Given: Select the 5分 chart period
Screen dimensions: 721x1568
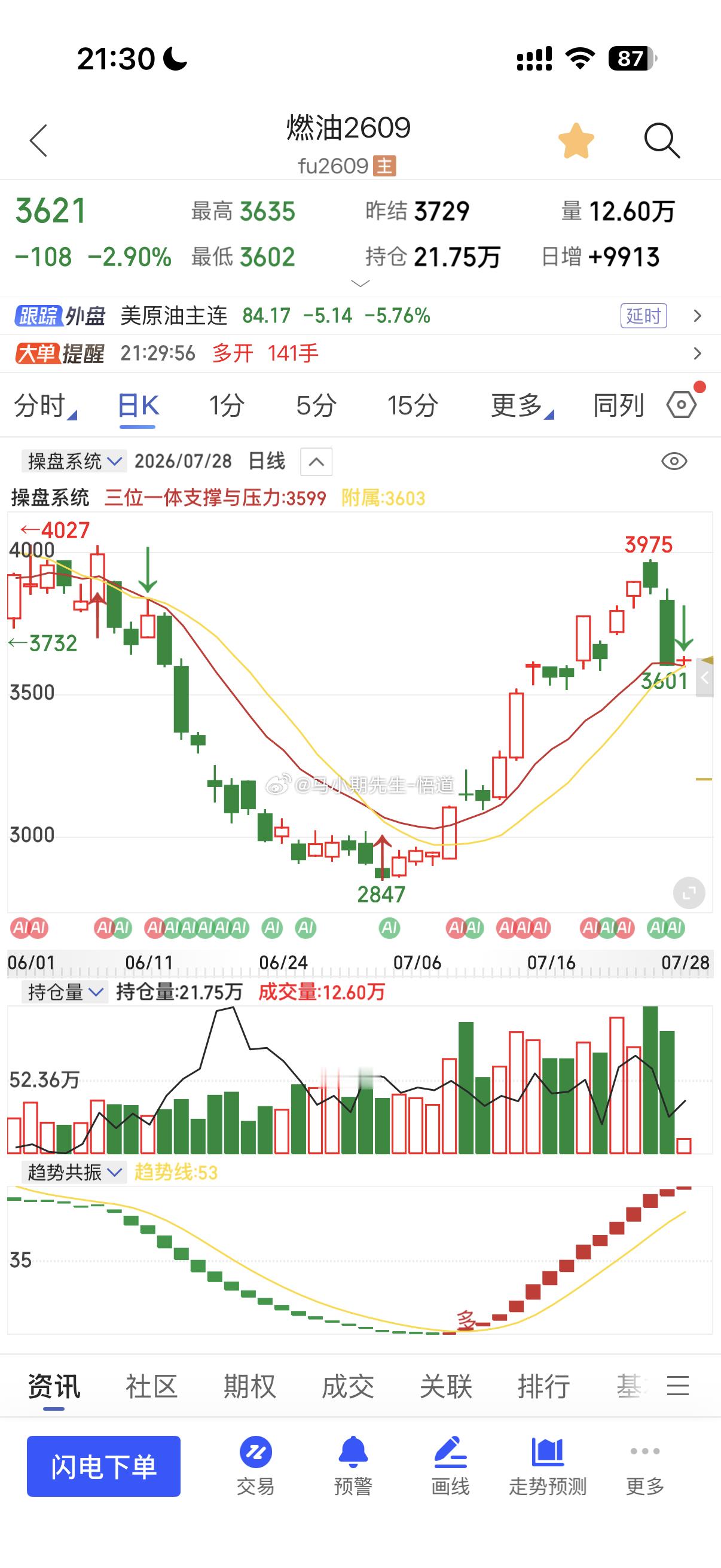Looking at the screenshot, I should (316, 406).
